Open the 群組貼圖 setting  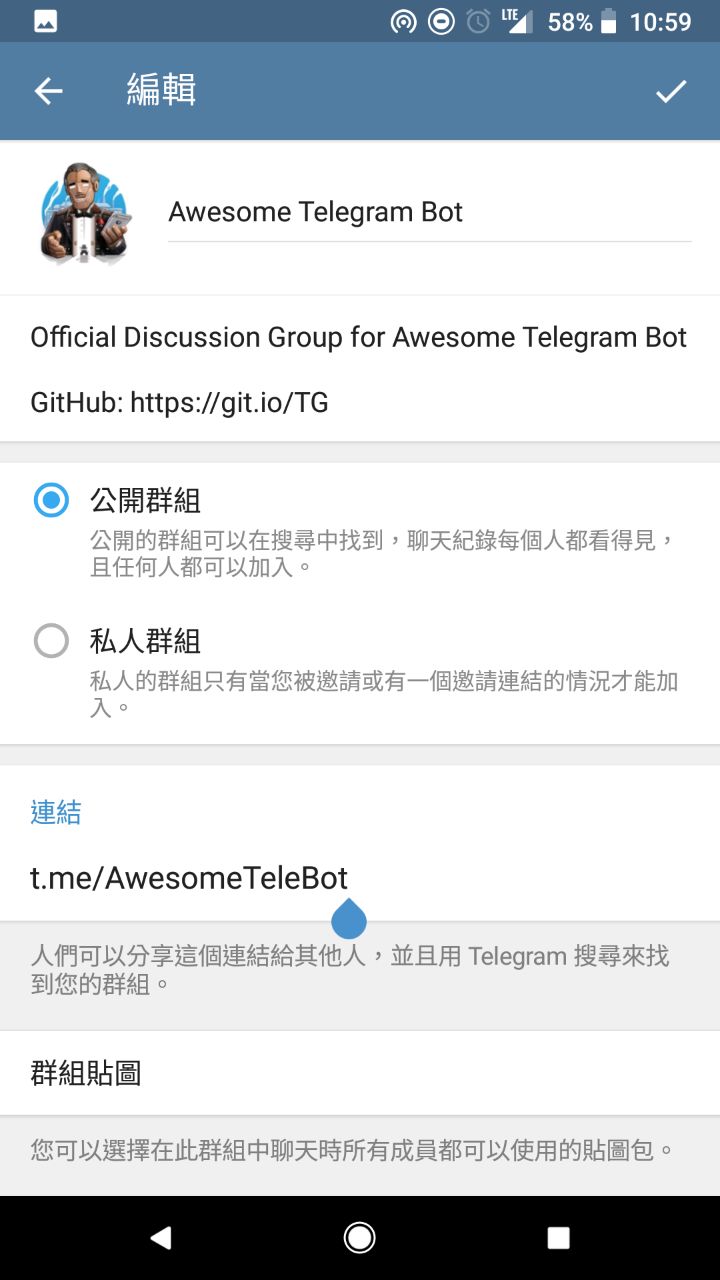tap(358, 1073)
